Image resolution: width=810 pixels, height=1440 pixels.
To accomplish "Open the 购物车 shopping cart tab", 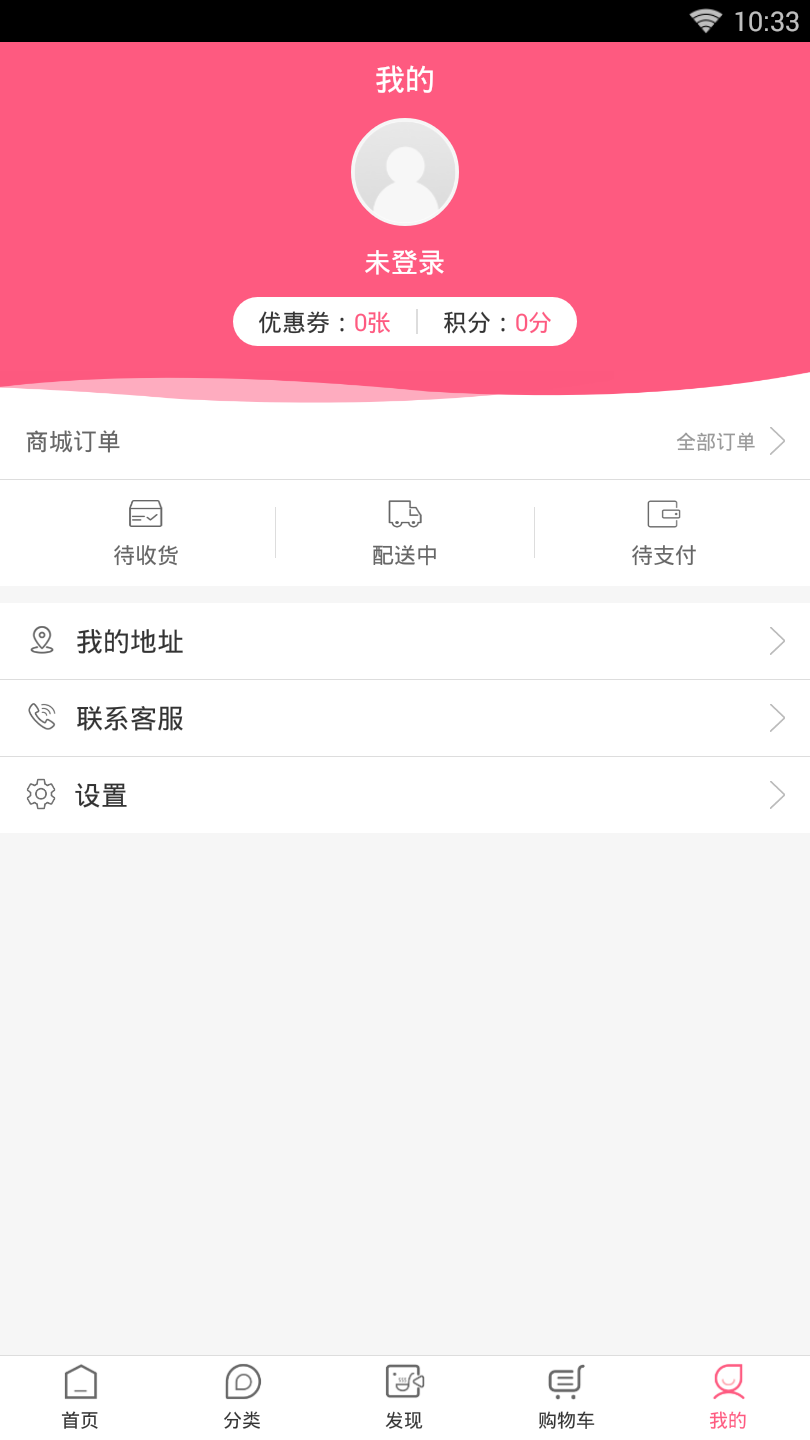I will (567, 1397).
